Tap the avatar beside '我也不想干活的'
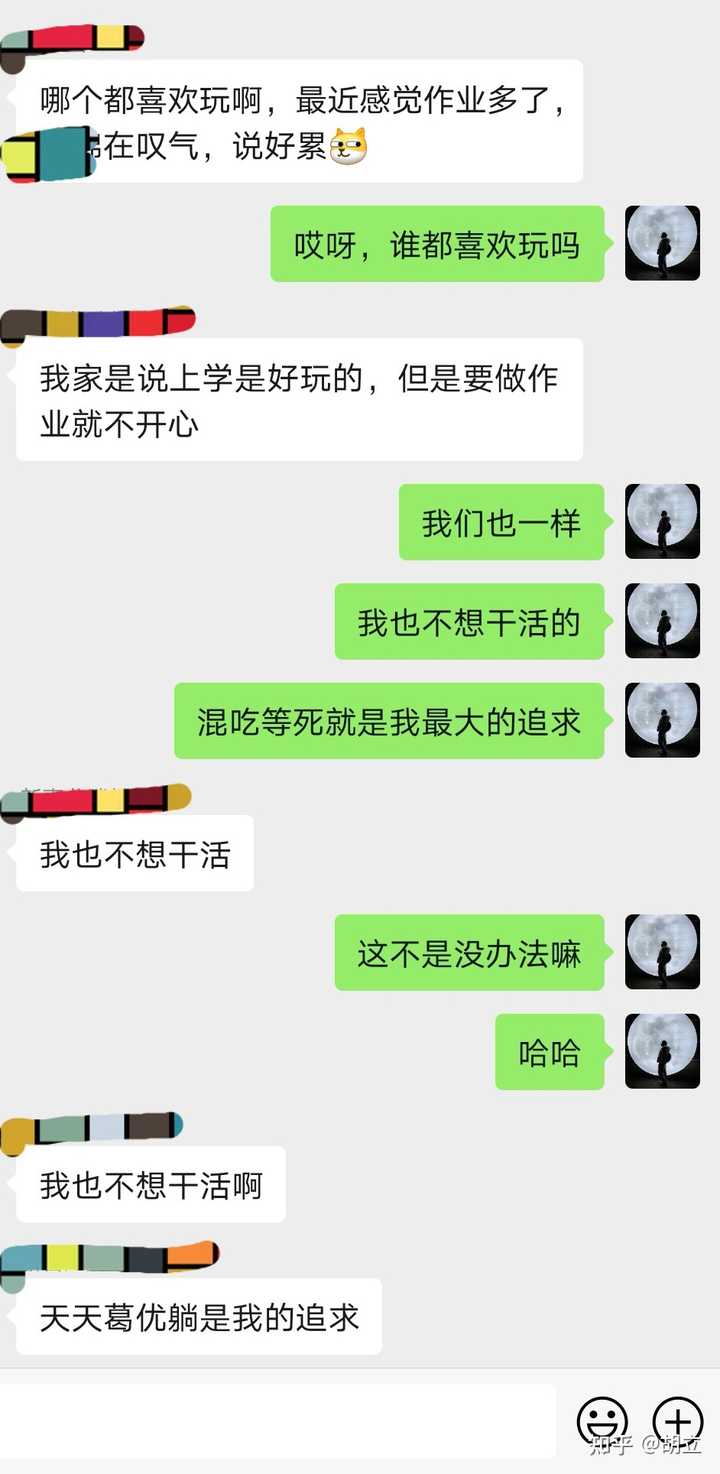720x1474 pixels. click(662, 621)
